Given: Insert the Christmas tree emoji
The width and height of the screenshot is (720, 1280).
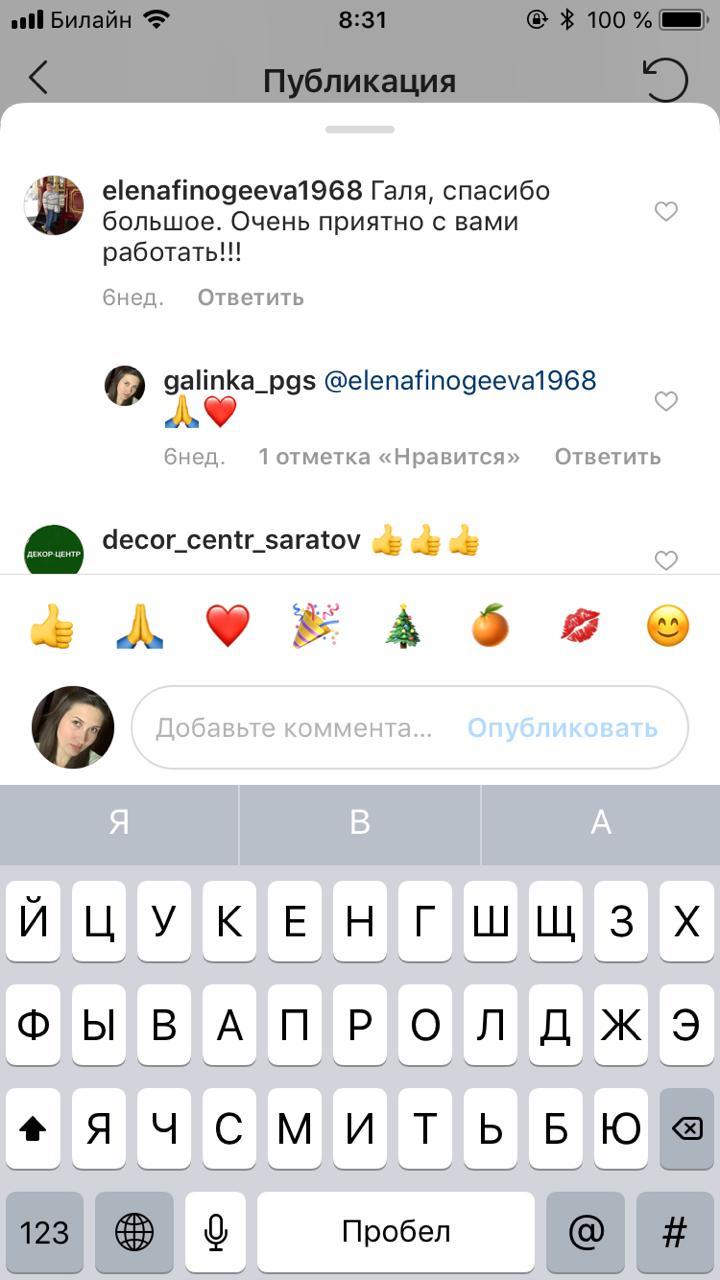Looking at the screenshot, I should [x=404, y=627].
